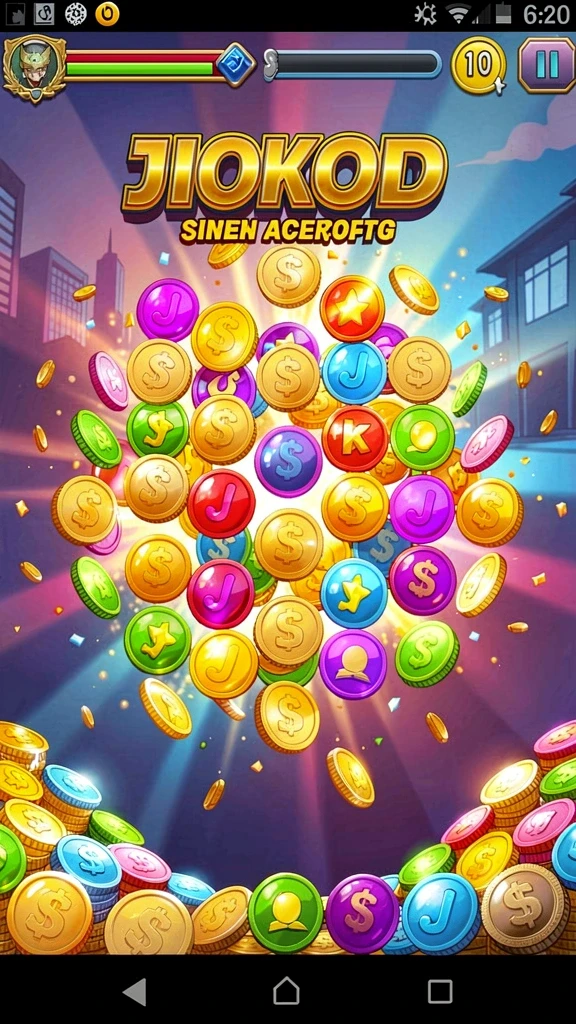Open the player avatar profile
This screenshot has height=1024, width=576.
click(x=34, y=68)
